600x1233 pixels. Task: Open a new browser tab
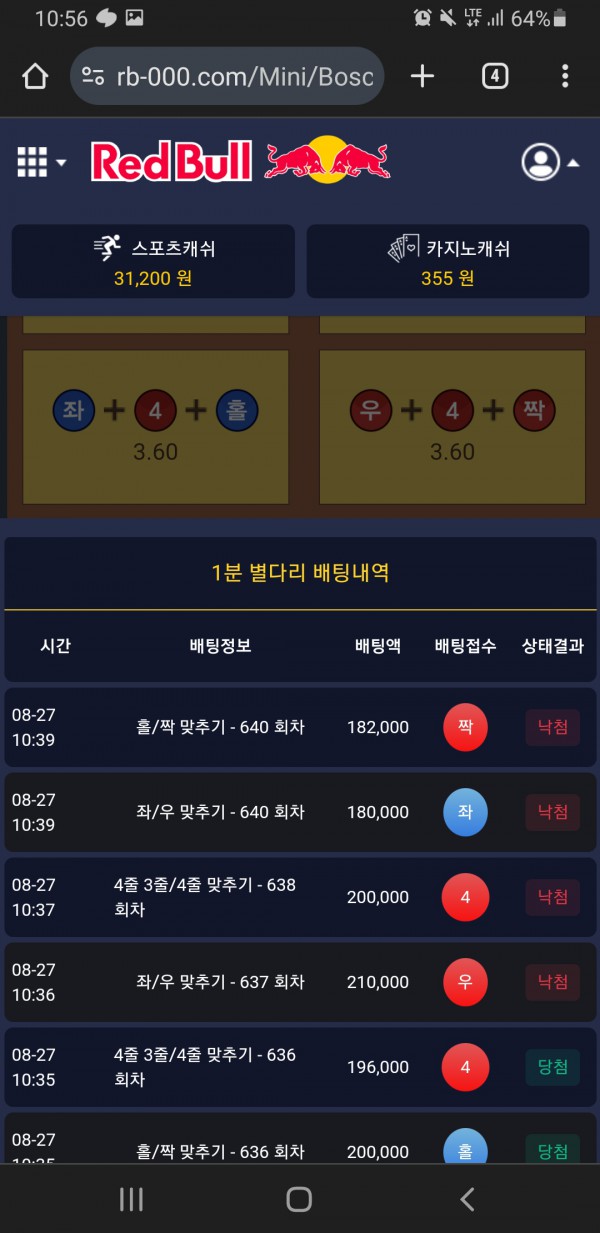[x=423, y=76]
